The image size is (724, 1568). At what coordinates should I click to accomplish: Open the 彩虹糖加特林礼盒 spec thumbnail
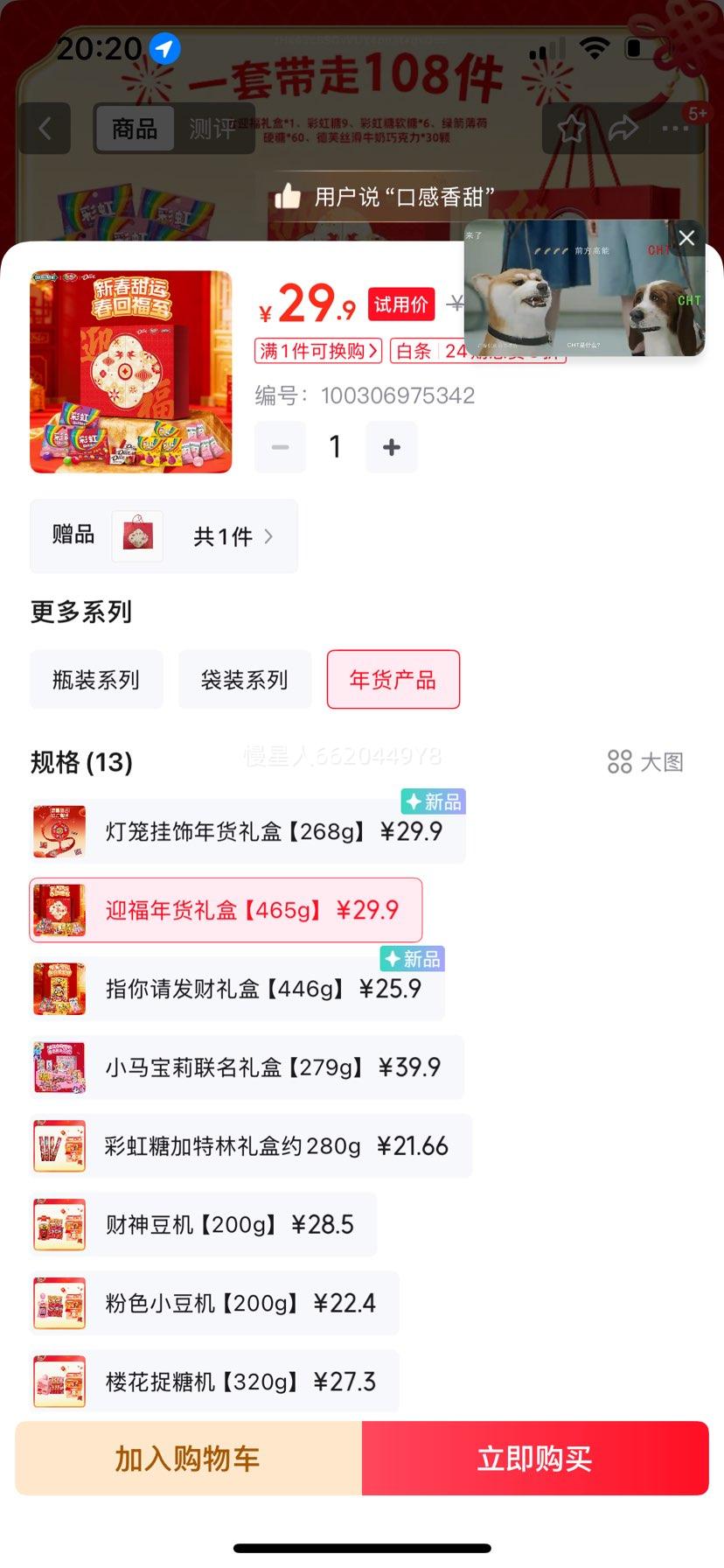[58, 1145]
